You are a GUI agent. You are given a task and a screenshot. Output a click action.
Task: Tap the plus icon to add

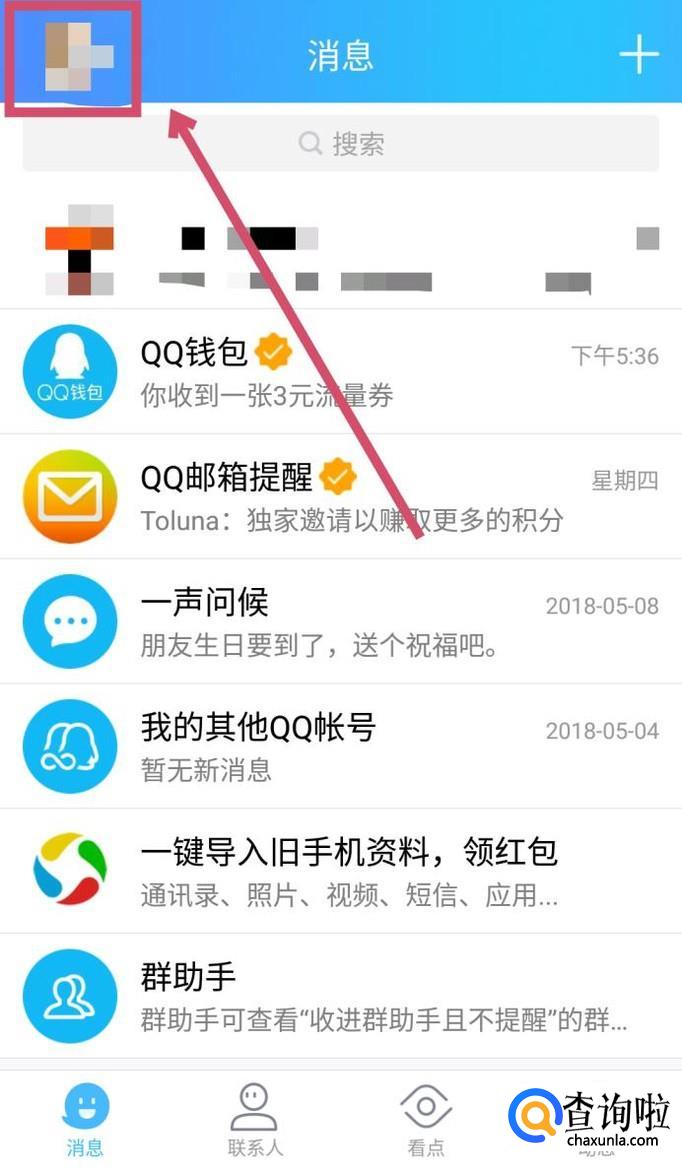639,55
